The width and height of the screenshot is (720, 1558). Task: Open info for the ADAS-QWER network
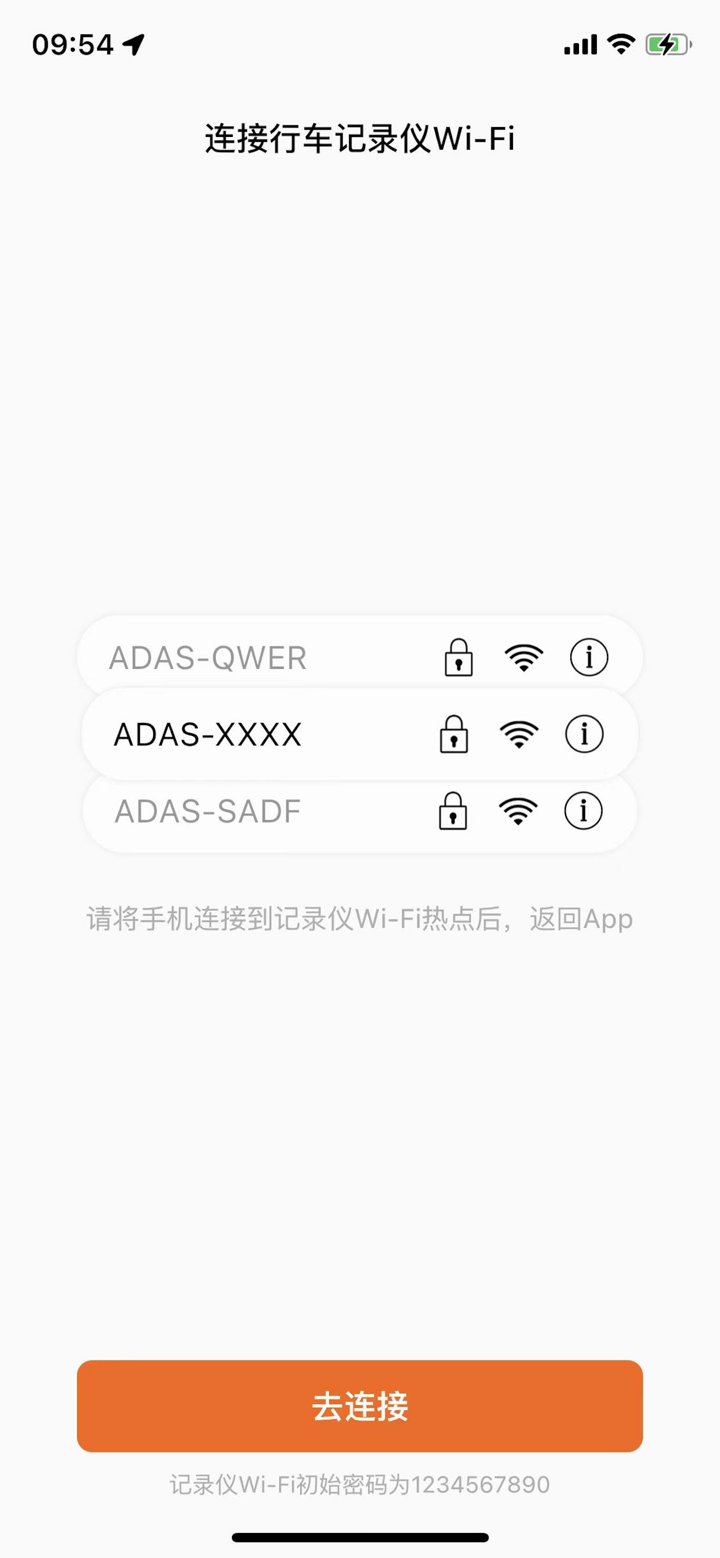click(589, 657)
